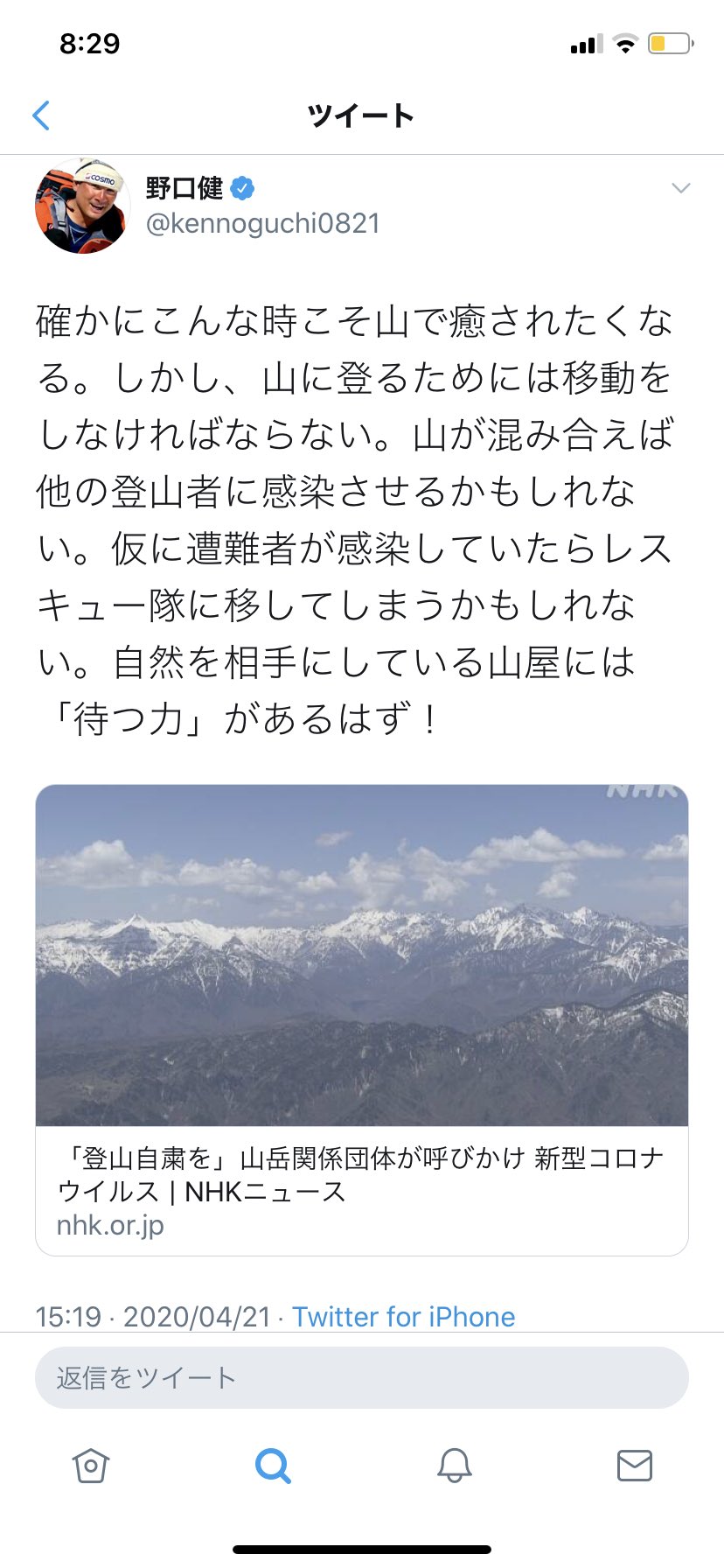Open 野口健's profile picture
724x1568 pixels.
click(82, 206)
